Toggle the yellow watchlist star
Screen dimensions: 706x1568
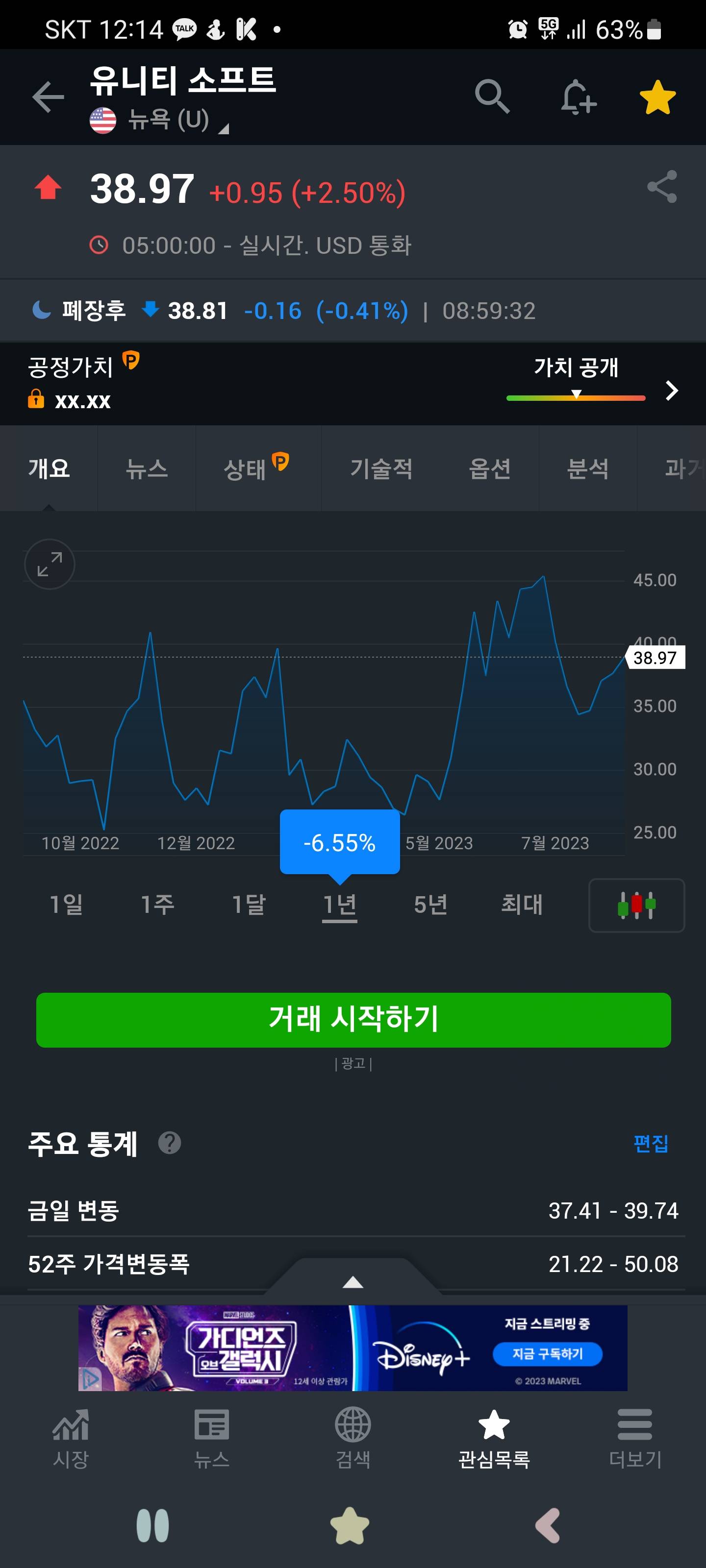click(x=657, y=98)
